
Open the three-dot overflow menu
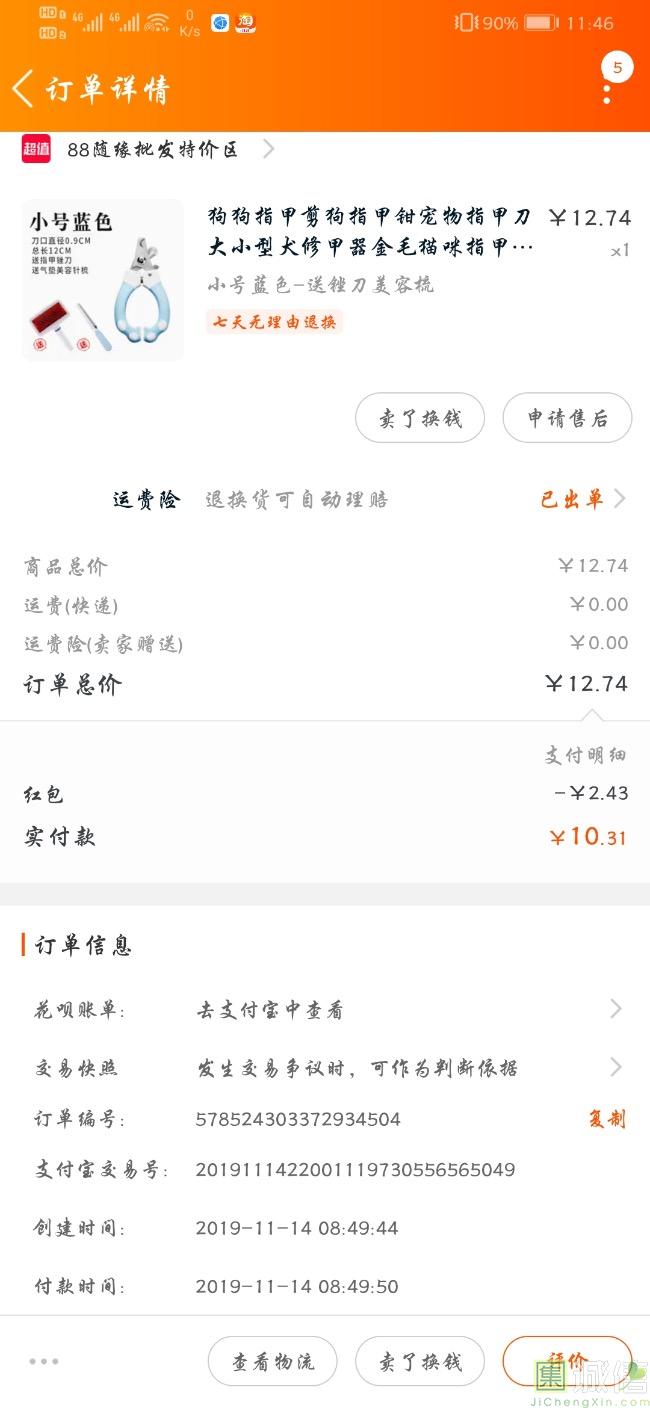pos(606,94)
